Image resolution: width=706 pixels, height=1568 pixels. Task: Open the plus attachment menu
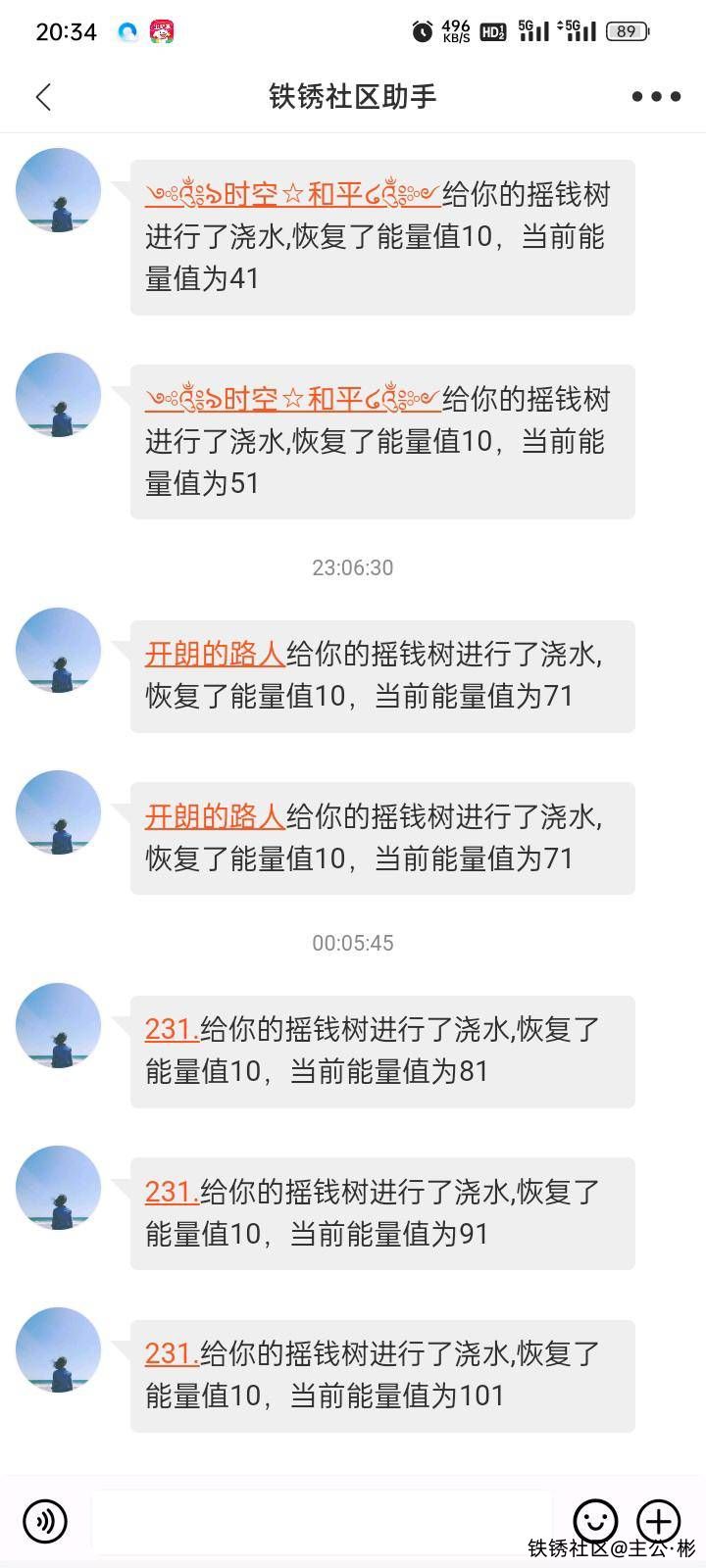click(659, 1521)
